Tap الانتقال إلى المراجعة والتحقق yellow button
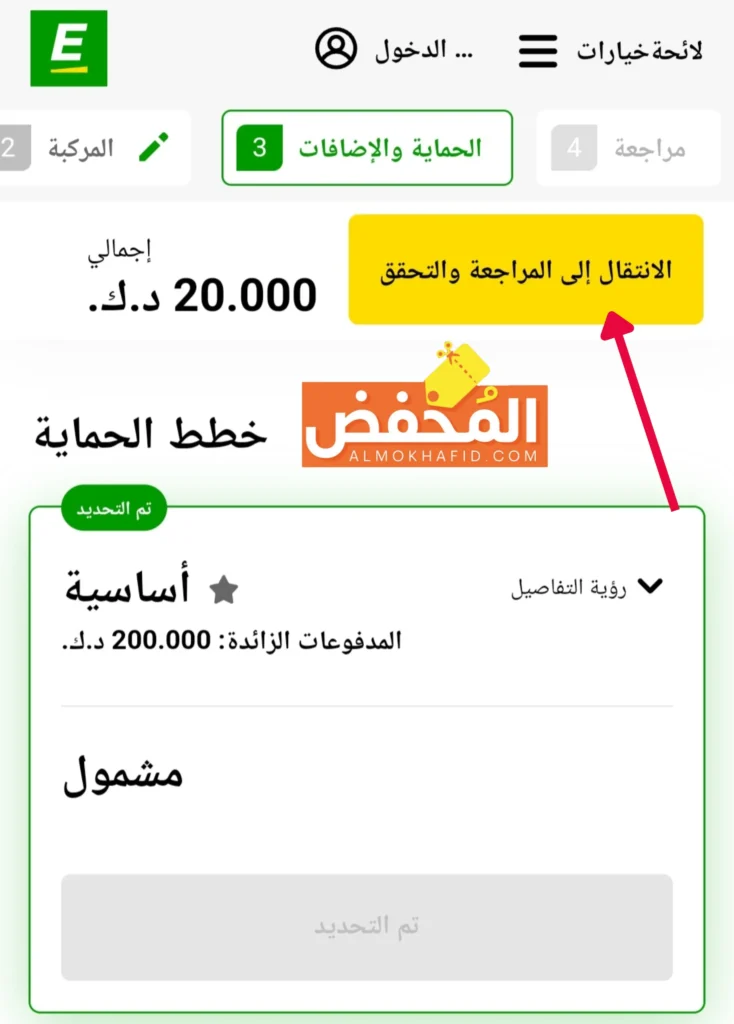Image resolution: width=734 pixels, height=1024 pixels. point(525,270)
